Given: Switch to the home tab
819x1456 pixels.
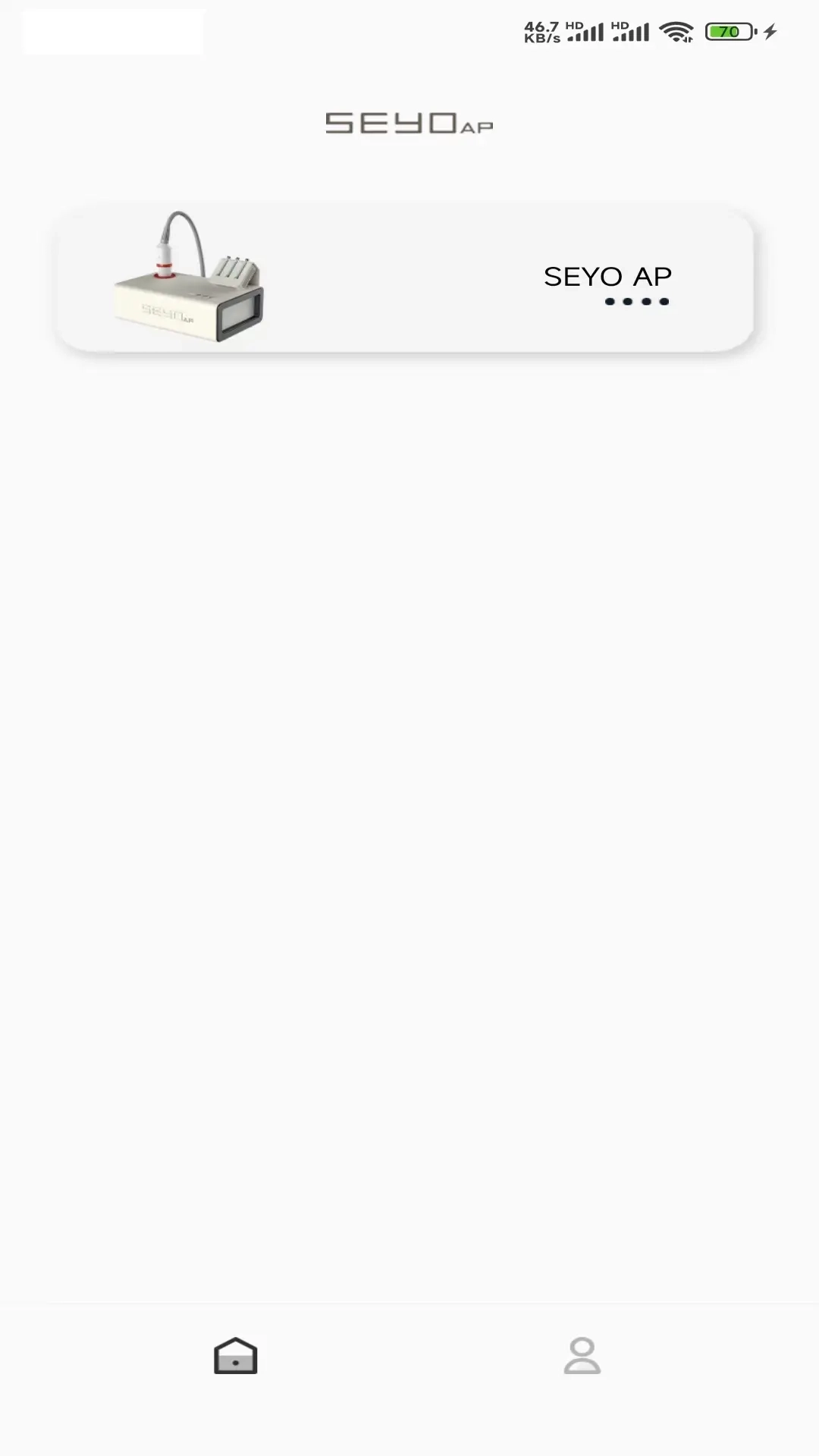Looking at the screenshot, I should [x=236, y=1356].
